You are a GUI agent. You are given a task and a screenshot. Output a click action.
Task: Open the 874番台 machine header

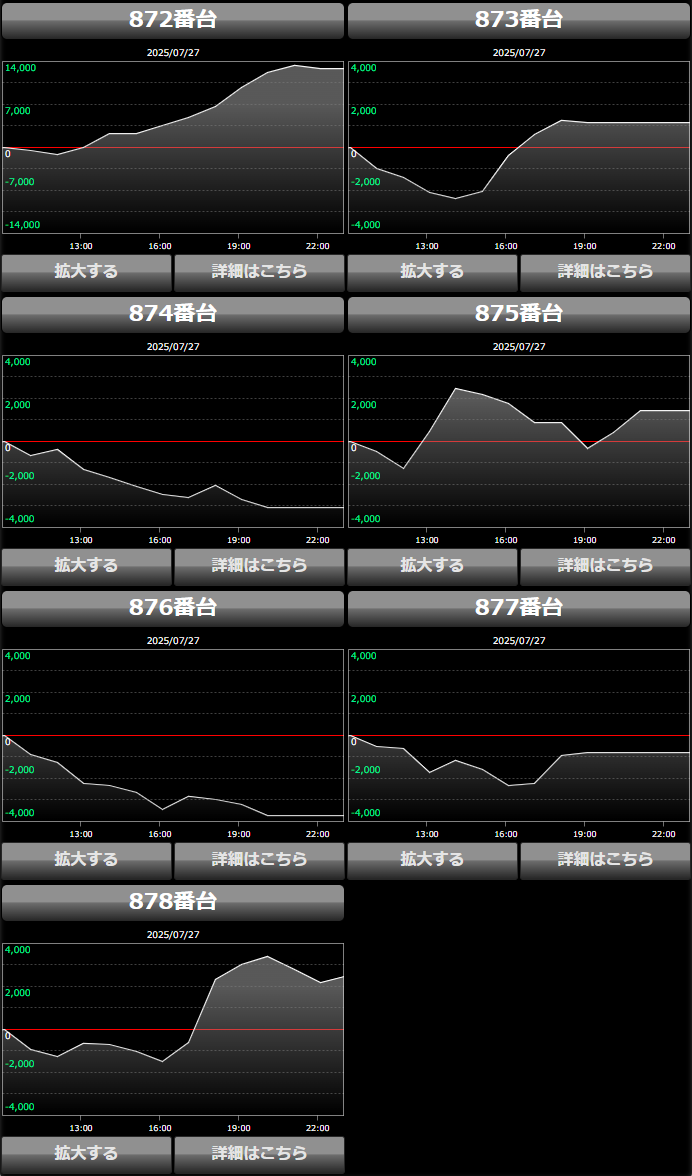click(x=172, y=315)
